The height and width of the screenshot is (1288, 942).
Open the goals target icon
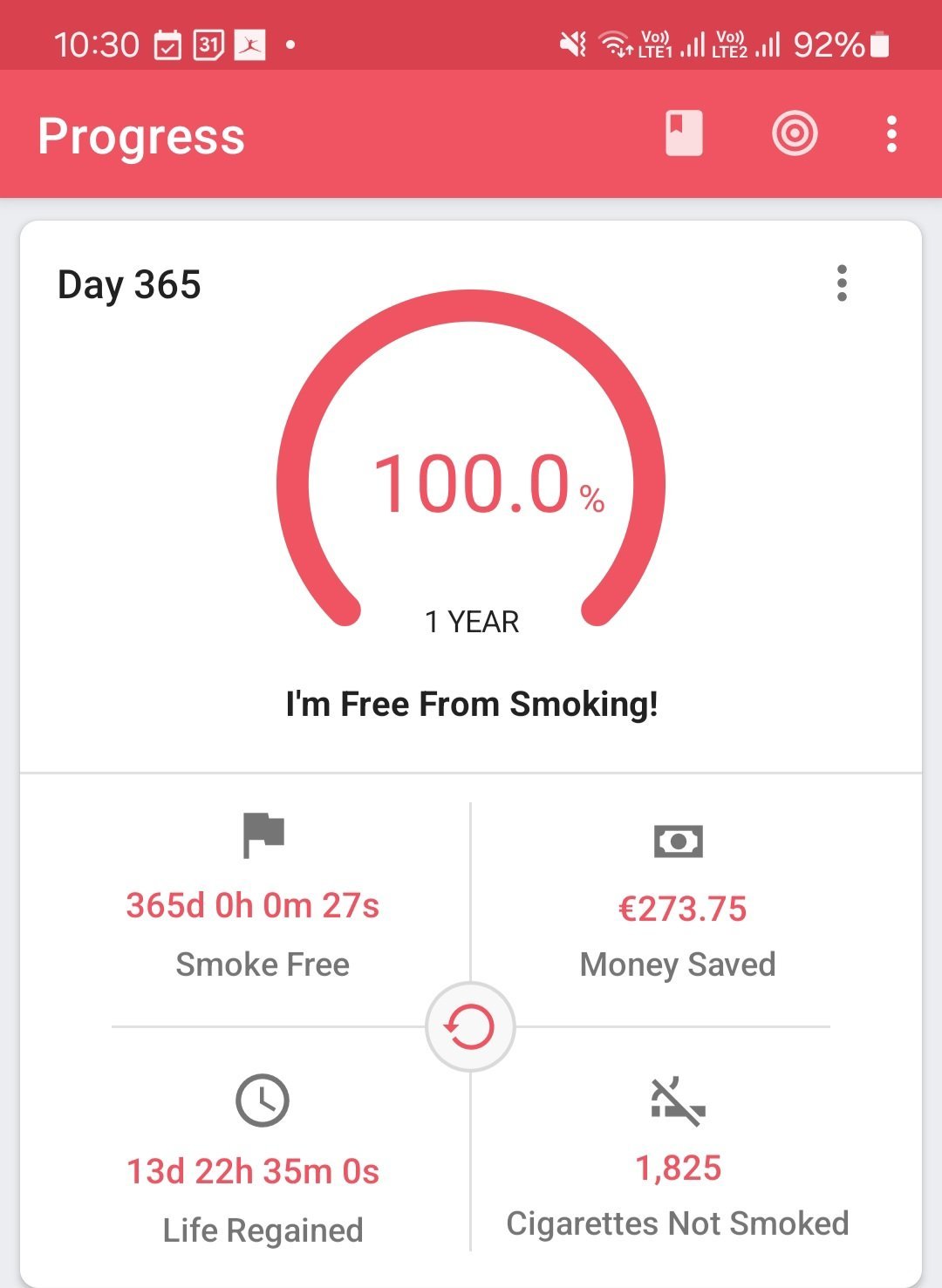point(795,134)
